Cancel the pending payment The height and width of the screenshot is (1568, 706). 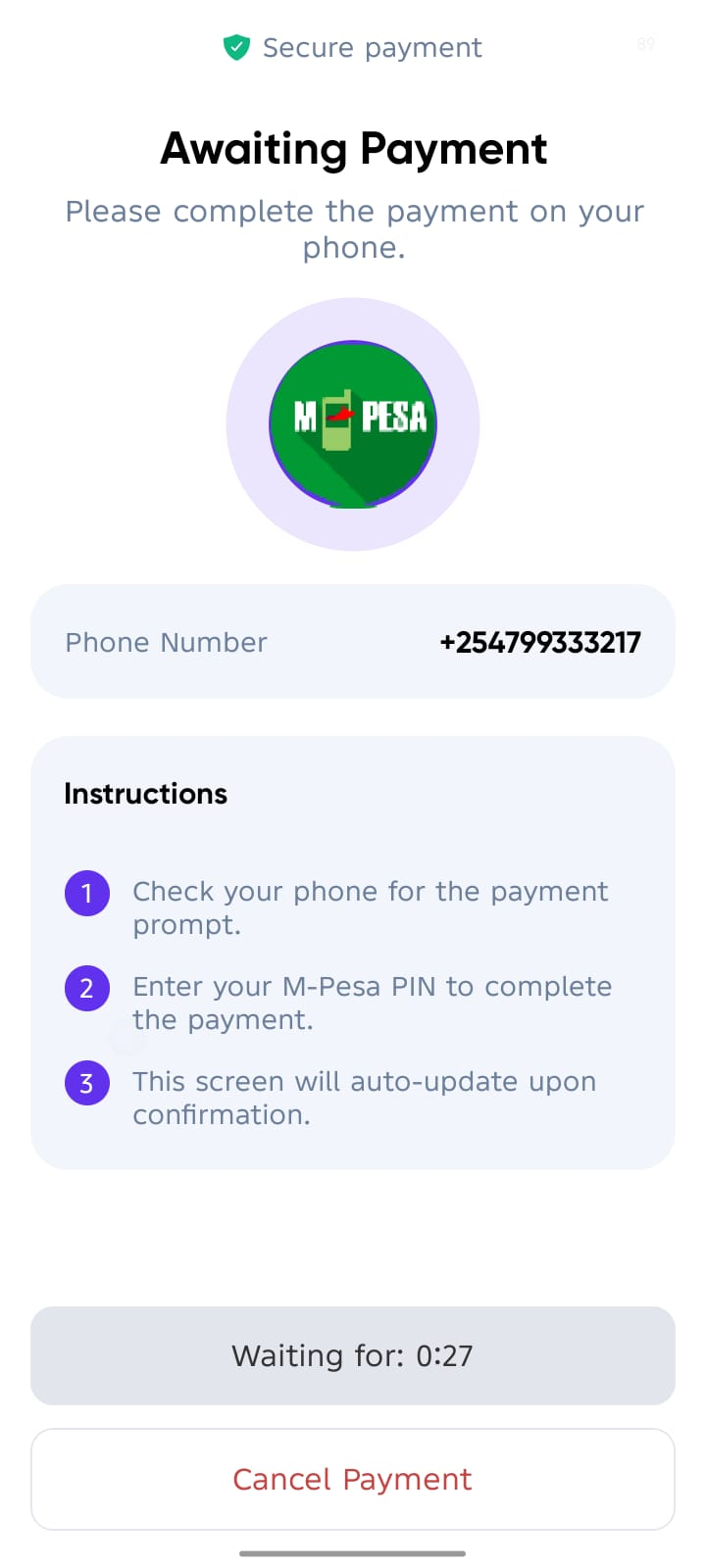pos(353,1480)
